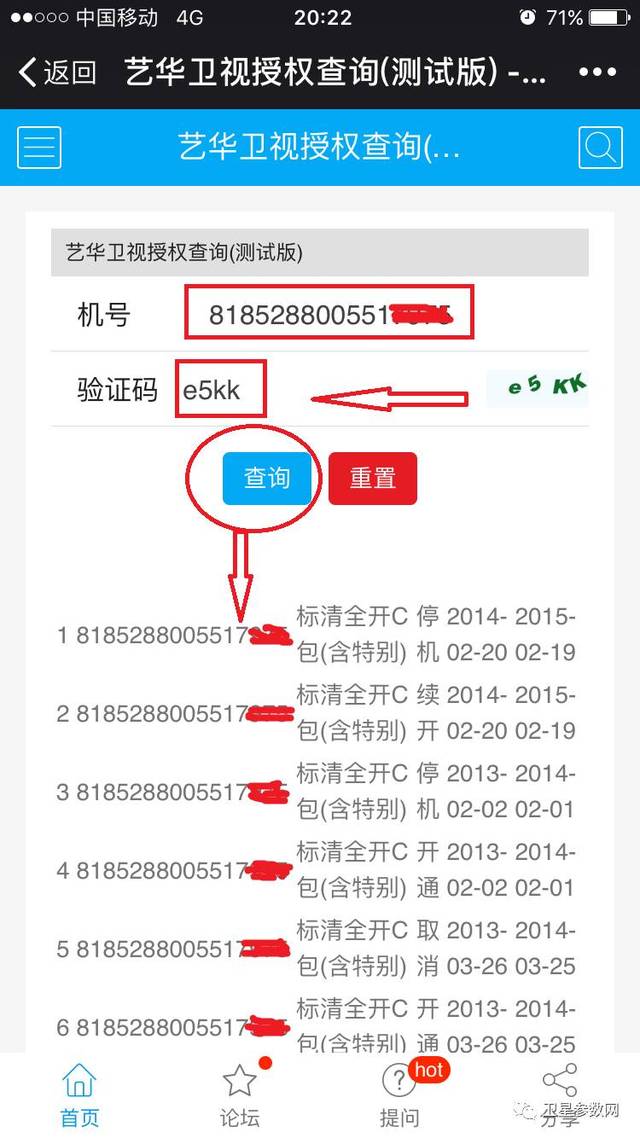
Task: Tap the blue 查询 button
Action: coord(267,478)
